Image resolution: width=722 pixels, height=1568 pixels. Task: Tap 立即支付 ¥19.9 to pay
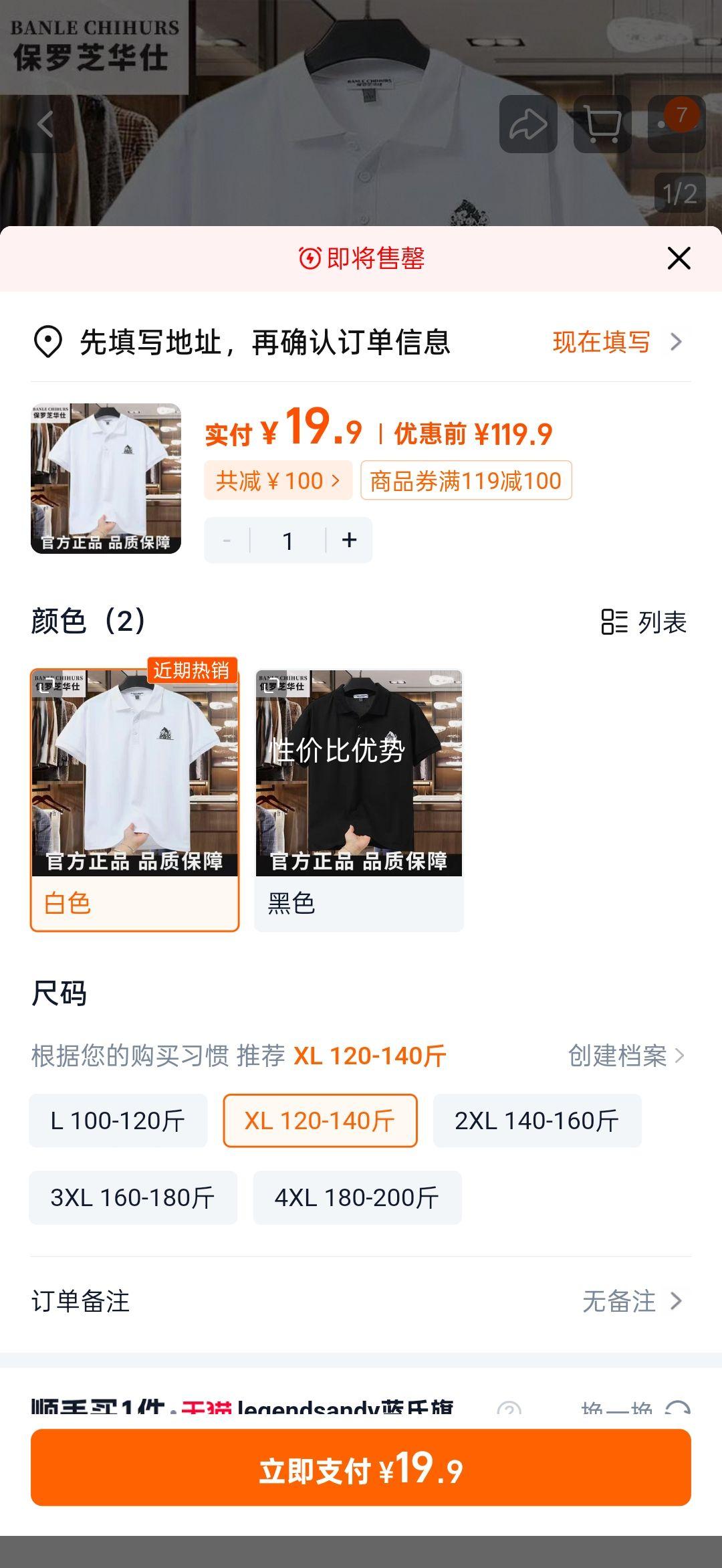coord(361,1467)
